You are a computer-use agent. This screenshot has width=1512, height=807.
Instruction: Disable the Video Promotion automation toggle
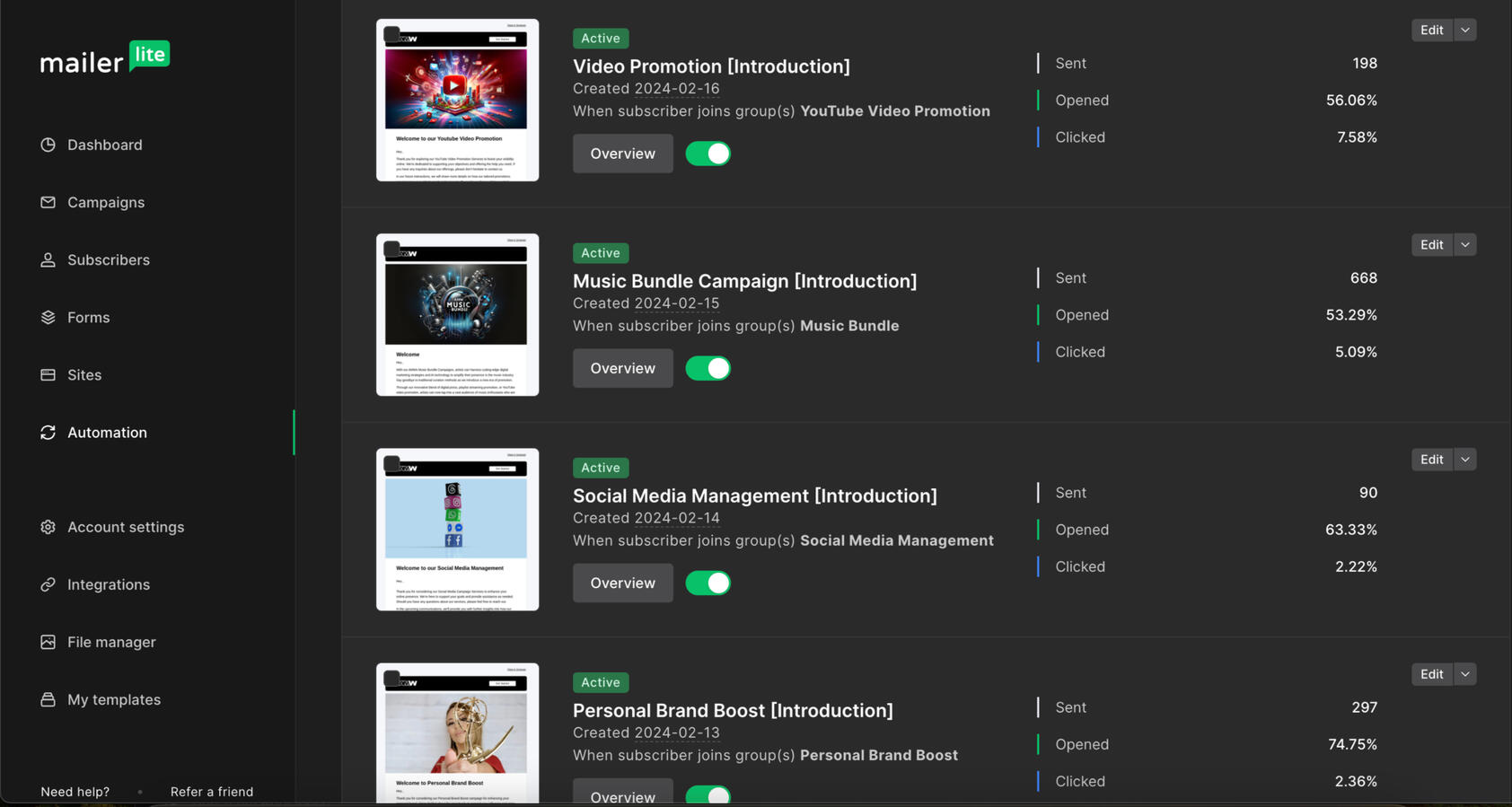pyautogui.click(x=708, y=154)
